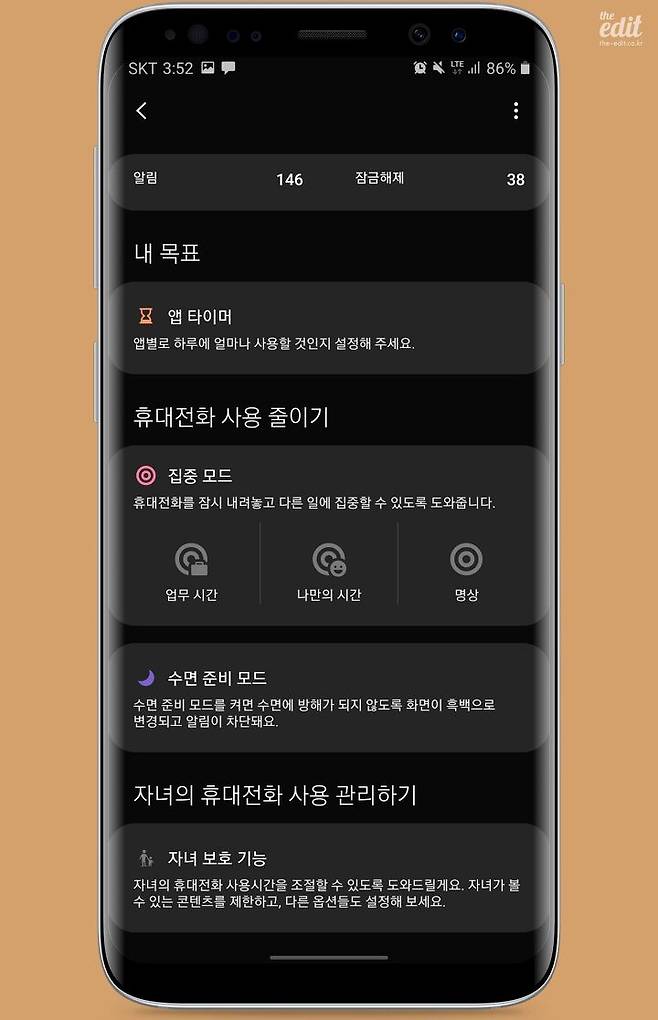
Task: Start 명상 focus mode
Action: pos(466,570)
